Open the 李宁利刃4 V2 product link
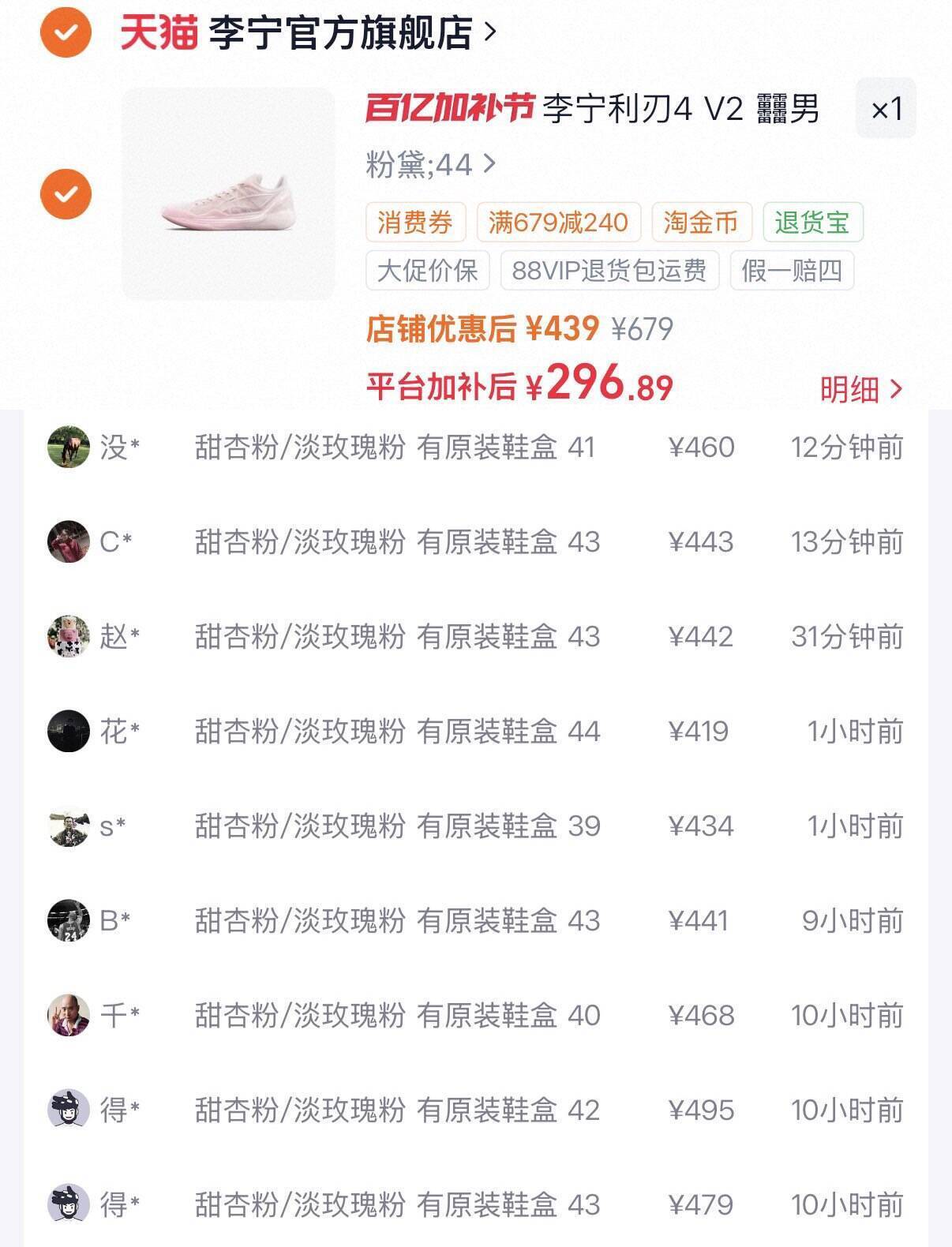 click(x=679, y=110)
